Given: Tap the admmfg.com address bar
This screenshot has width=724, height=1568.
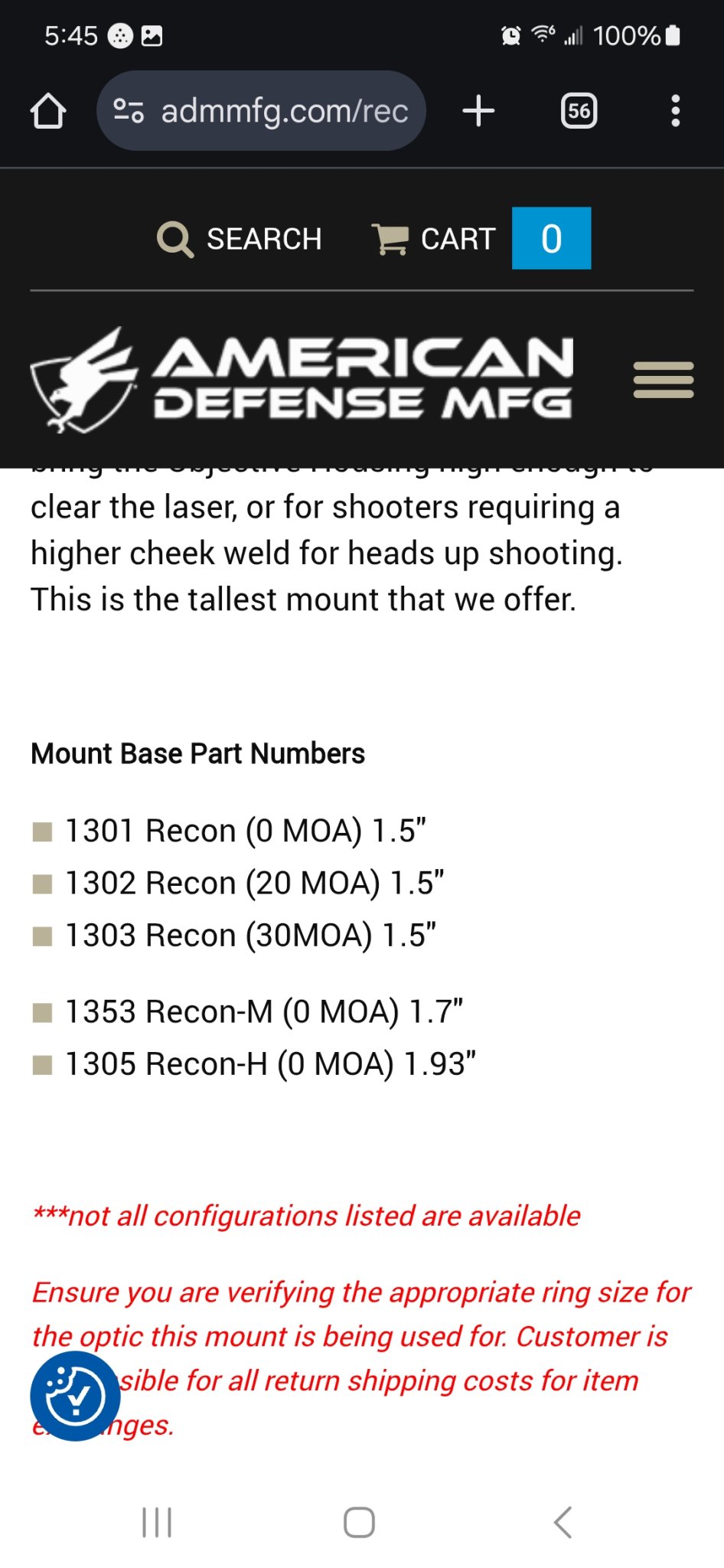Looking at the screenshot, I should 261,111.
